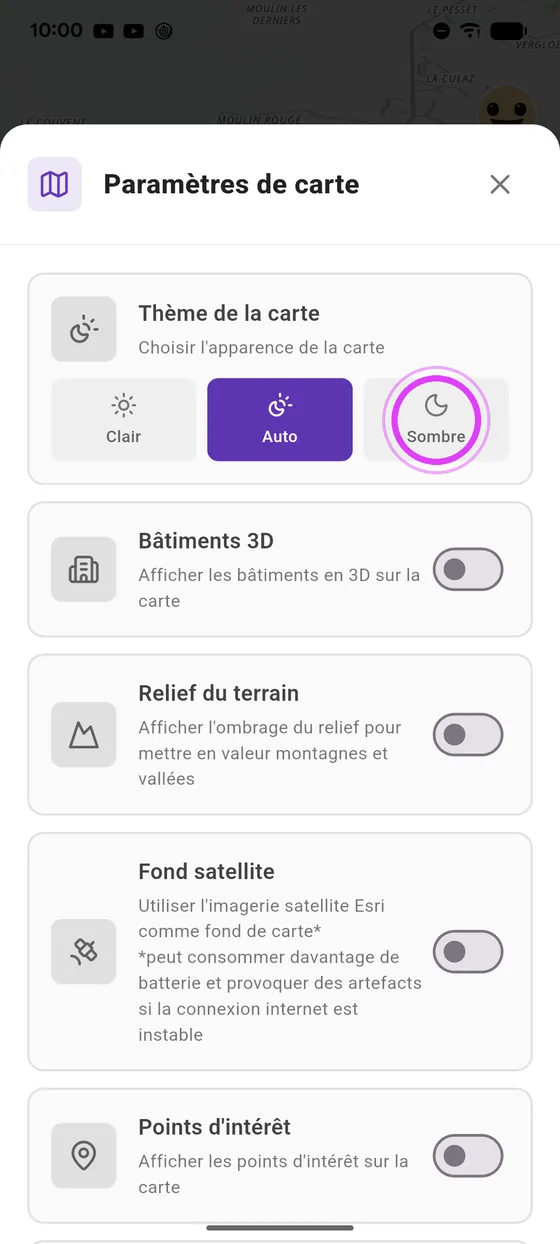Select the Clair map theme
Screen dimensions: 560x1244
124,420
